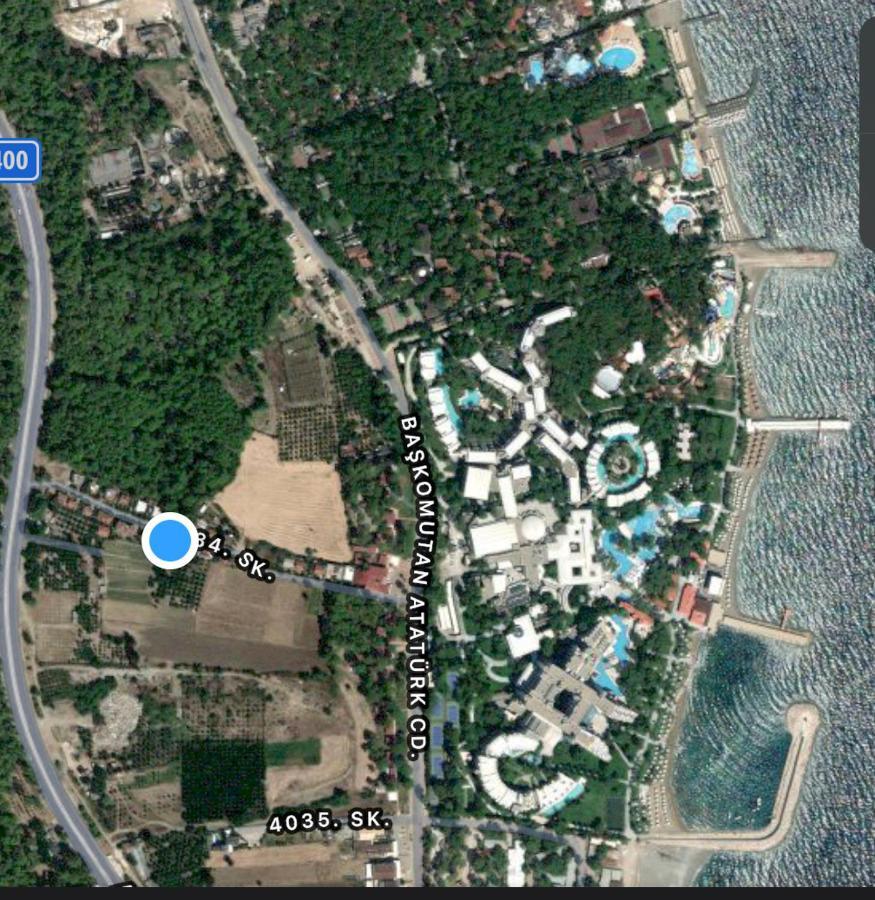Tap the blue current location dot
875x900 pixels.
coord(170,541)
